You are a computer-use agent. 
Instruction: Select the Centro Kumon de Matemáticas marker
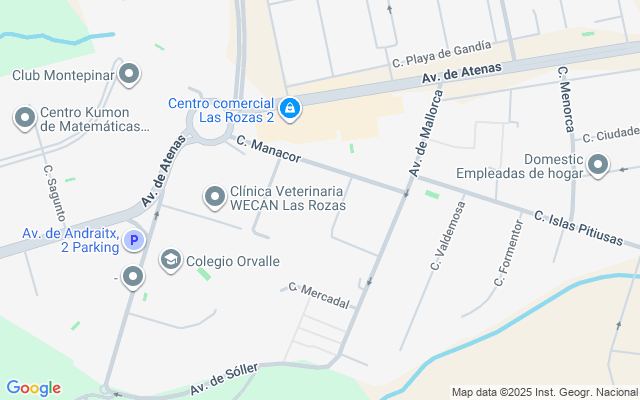click(25, 118)
